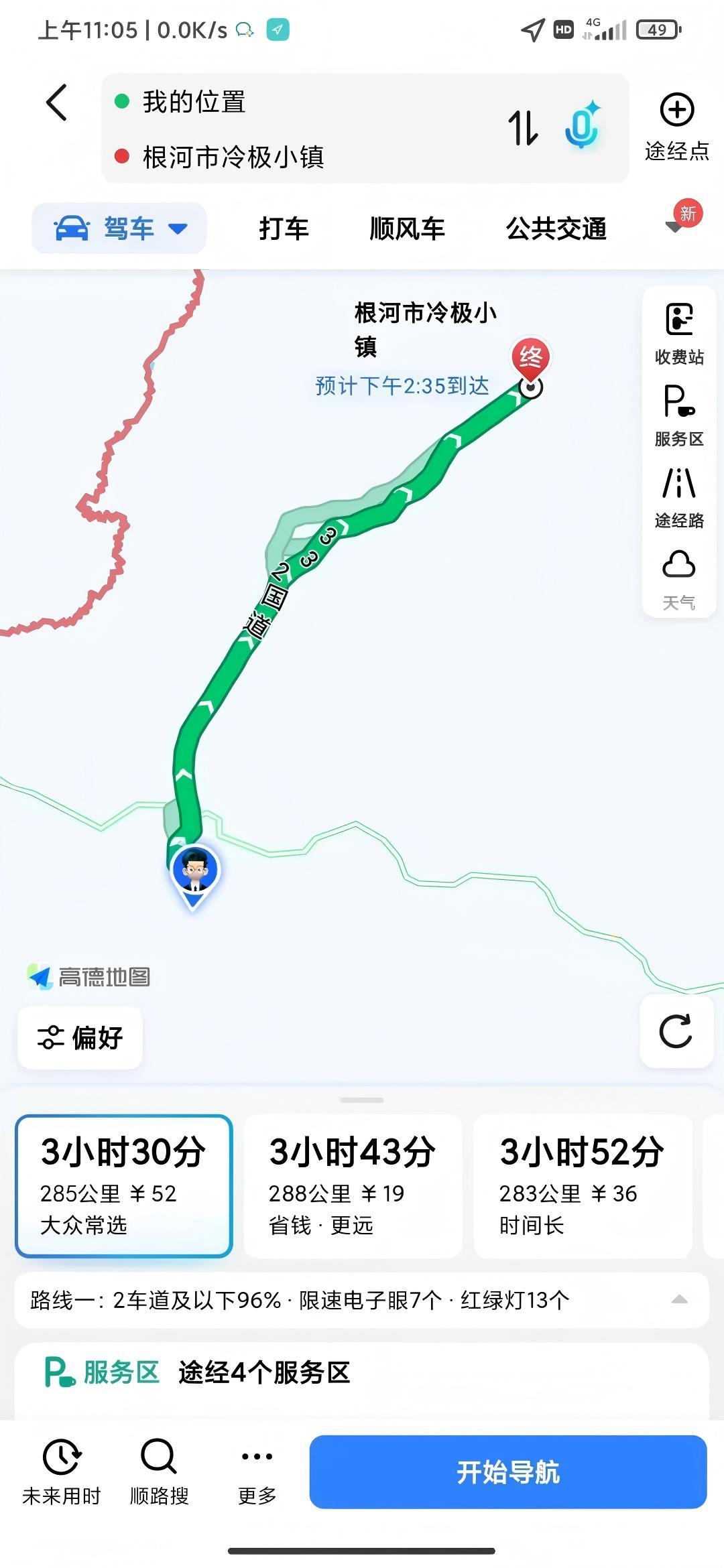Switch to the 顺风车 tab

[407, 228]
